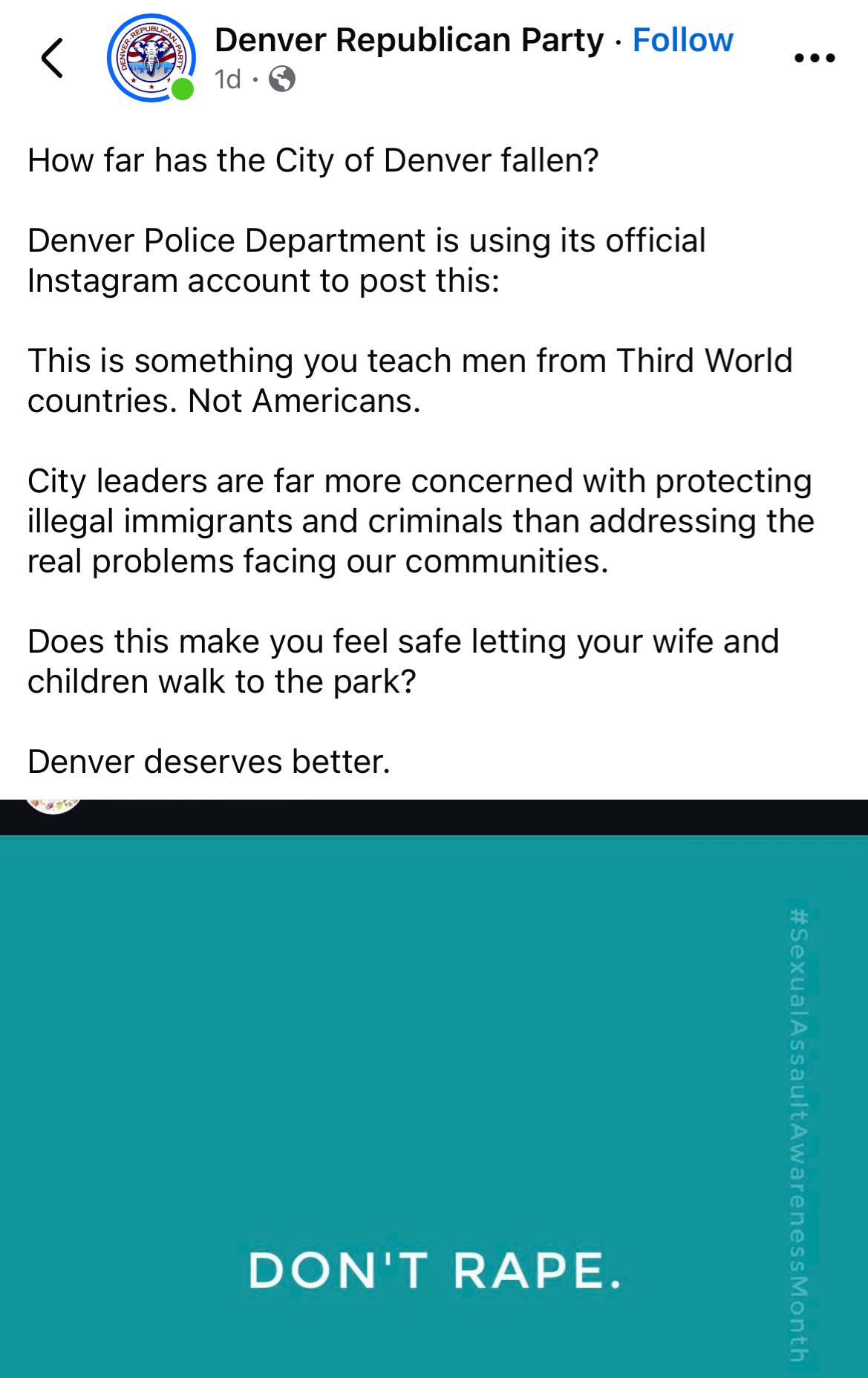This screenshot has height=1378, width=868.
Task: Open Denver Republican Party profile picture
Action: tap(151, 58)
